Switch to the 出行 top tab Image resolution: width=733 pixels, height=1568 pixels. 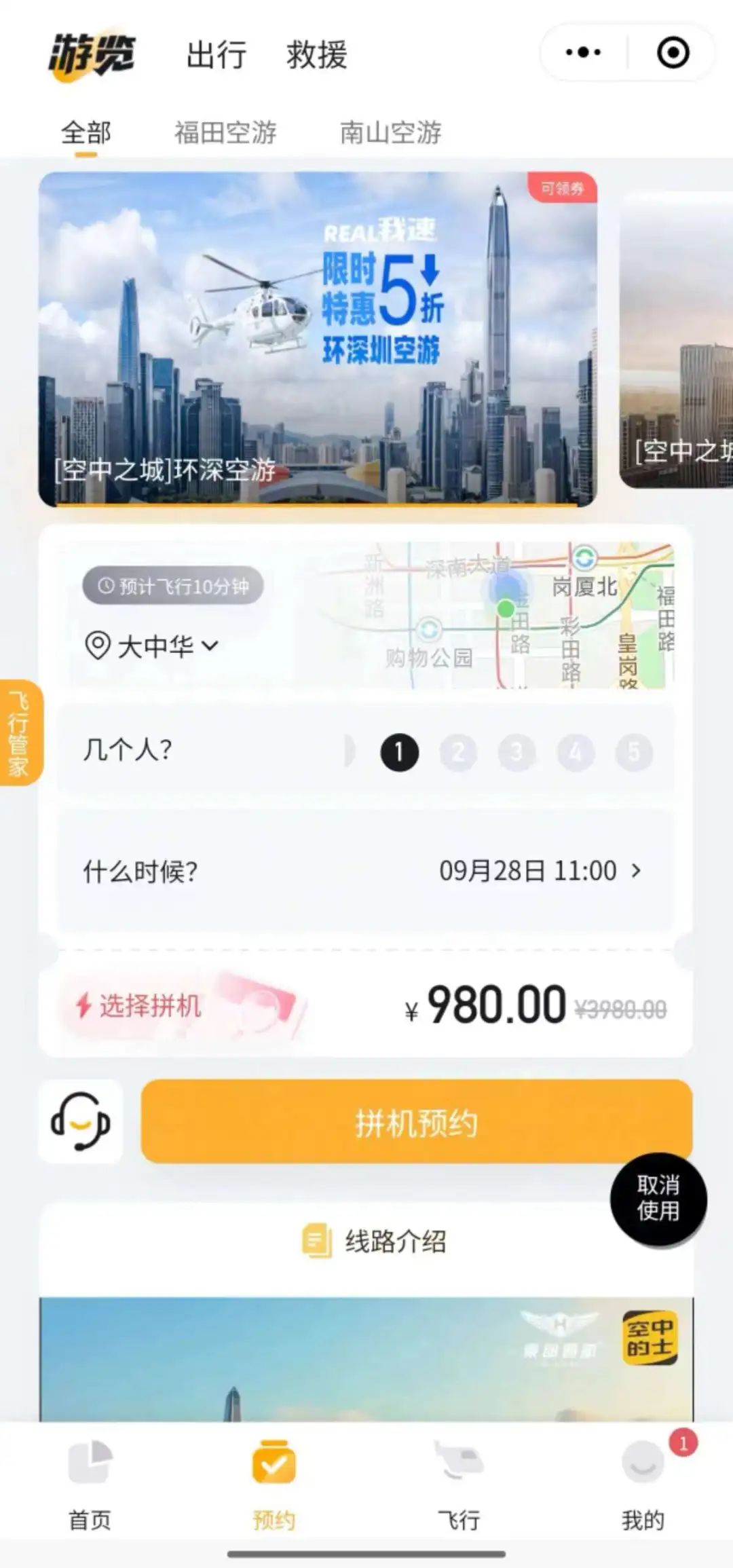[x=217, y=55]
